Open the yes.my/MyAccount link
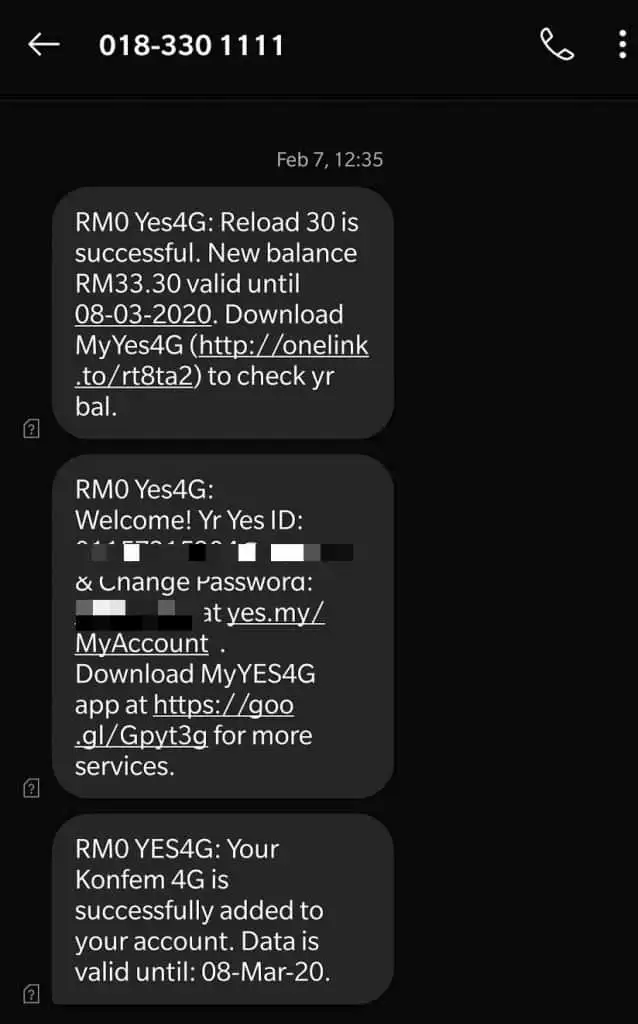638x1024 pixels. click(275, 614)
